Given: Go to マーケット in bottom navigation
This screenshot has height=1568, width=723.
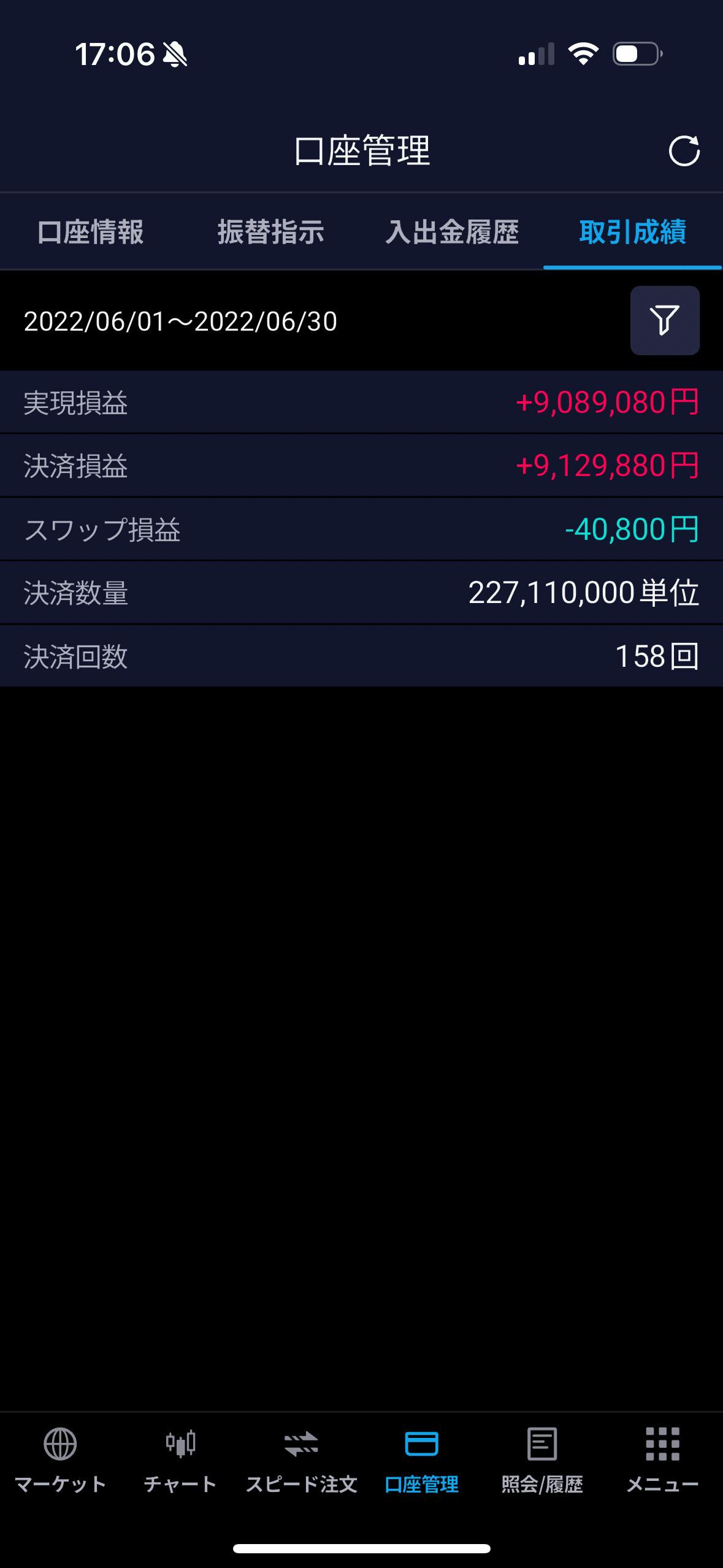Looking at the screenshot, I should [x=60, y=1461].
